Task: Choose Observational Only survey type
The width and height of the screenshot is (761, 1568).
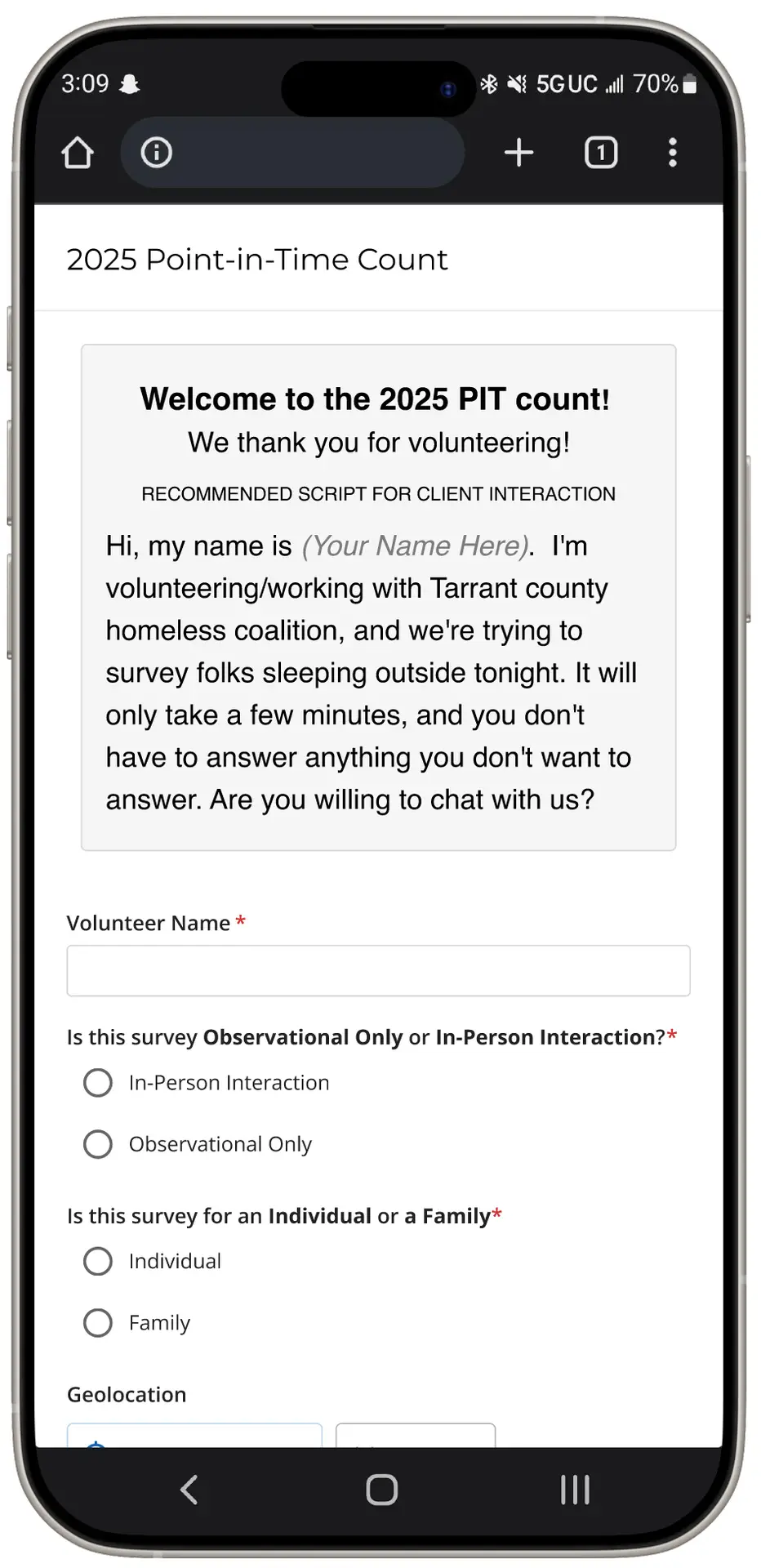Action: click(98, 1144)
